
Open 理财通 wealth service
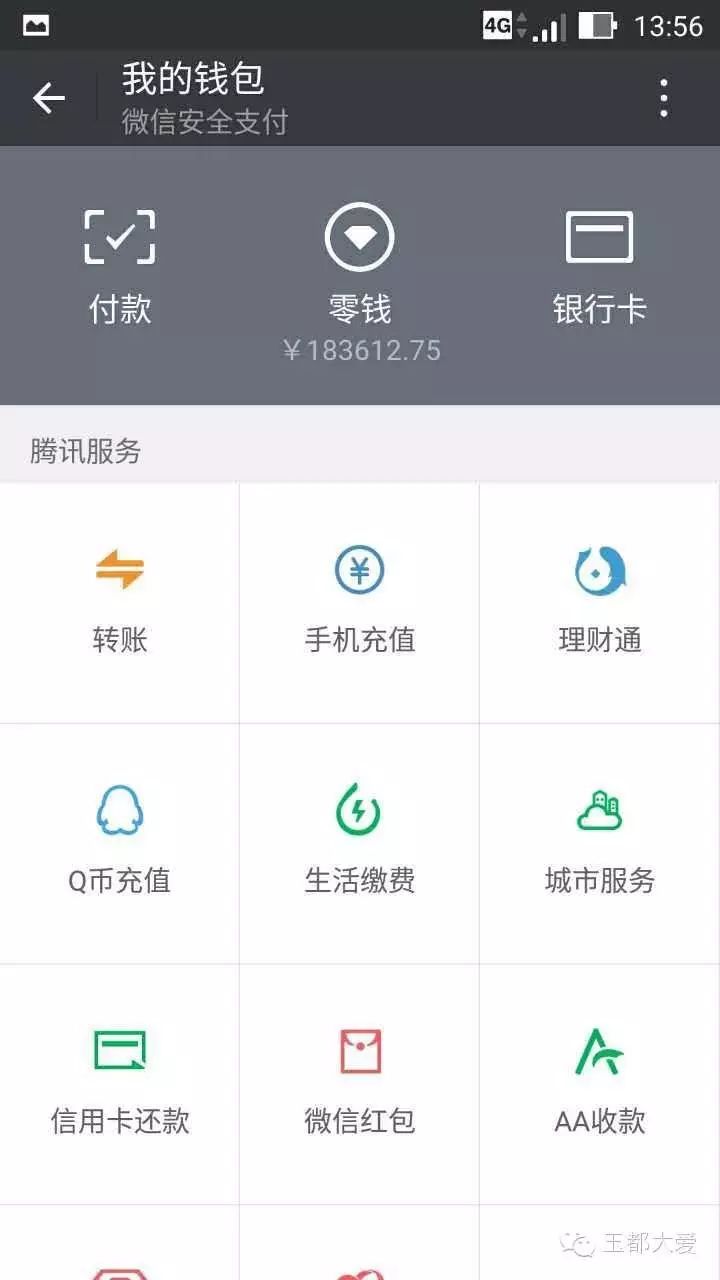pyautogui.click(x=600, y=603)
